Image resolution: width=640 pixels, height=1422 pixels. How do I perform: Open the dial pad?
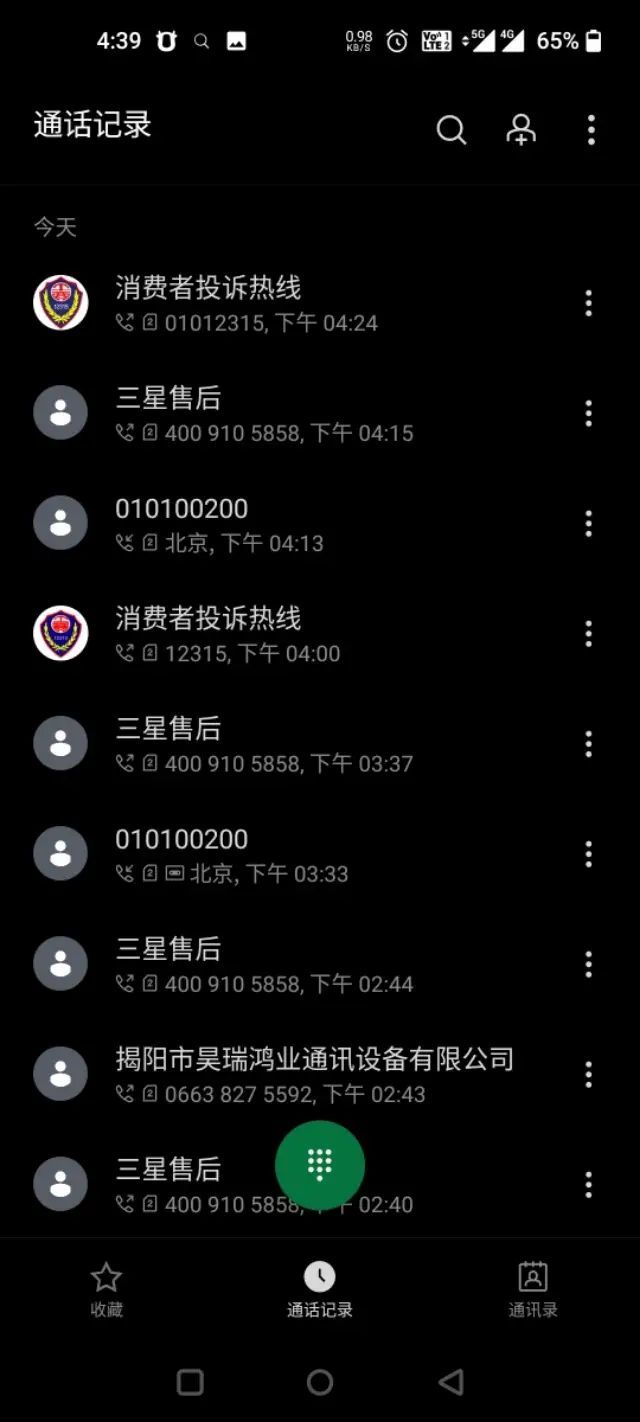[320, 1165]
